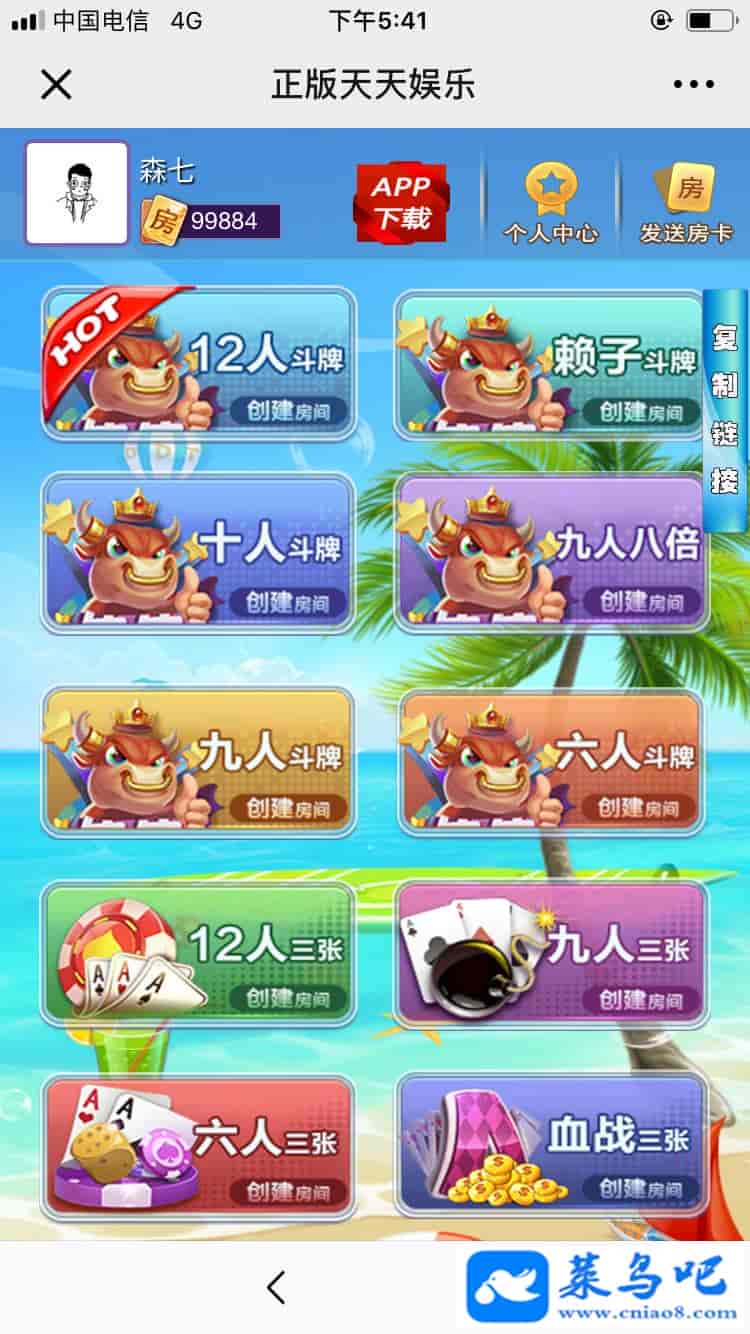750x1334 pixels.
Task: Create a 12人斗牌 room
Action: point(288,411)
